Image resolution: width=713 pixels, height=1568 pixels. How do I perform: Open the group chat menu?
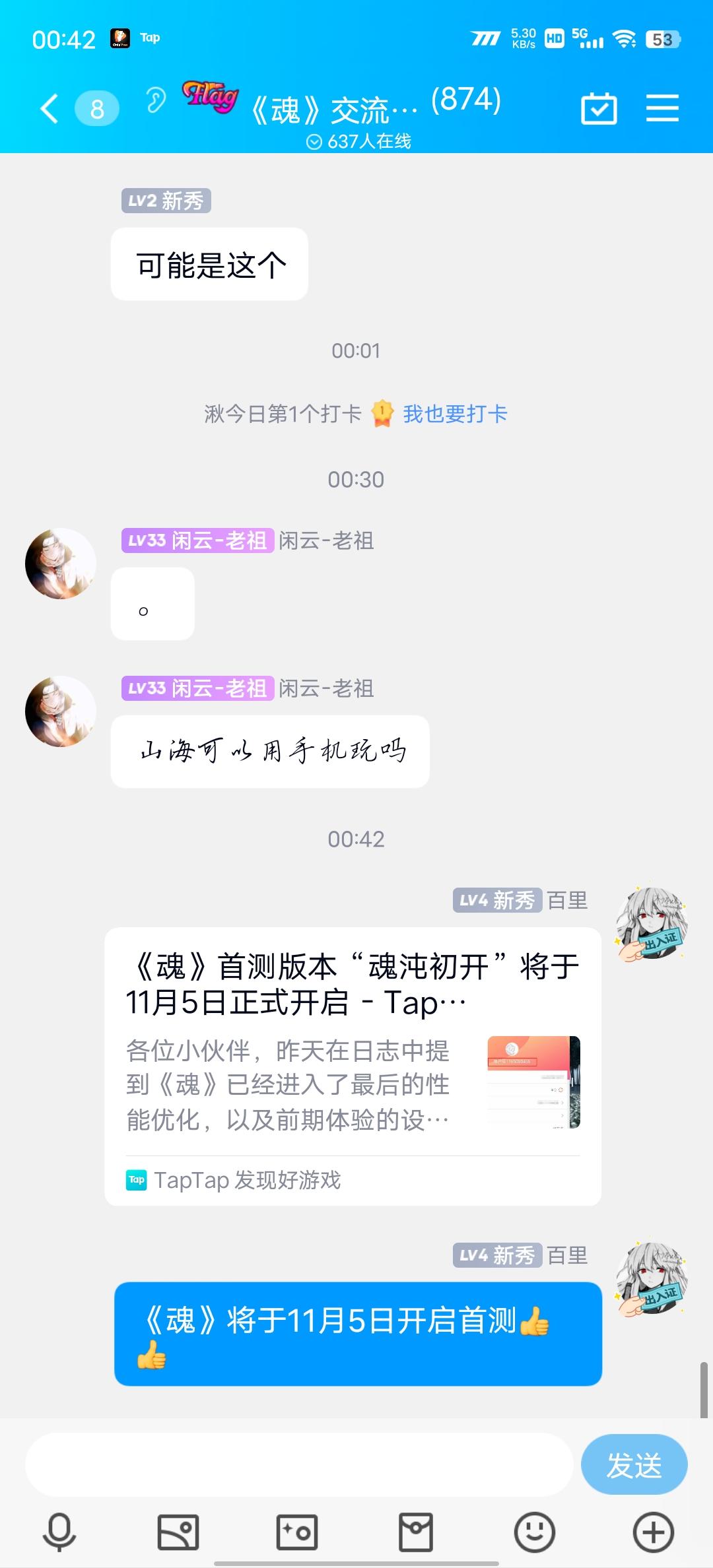662,108
